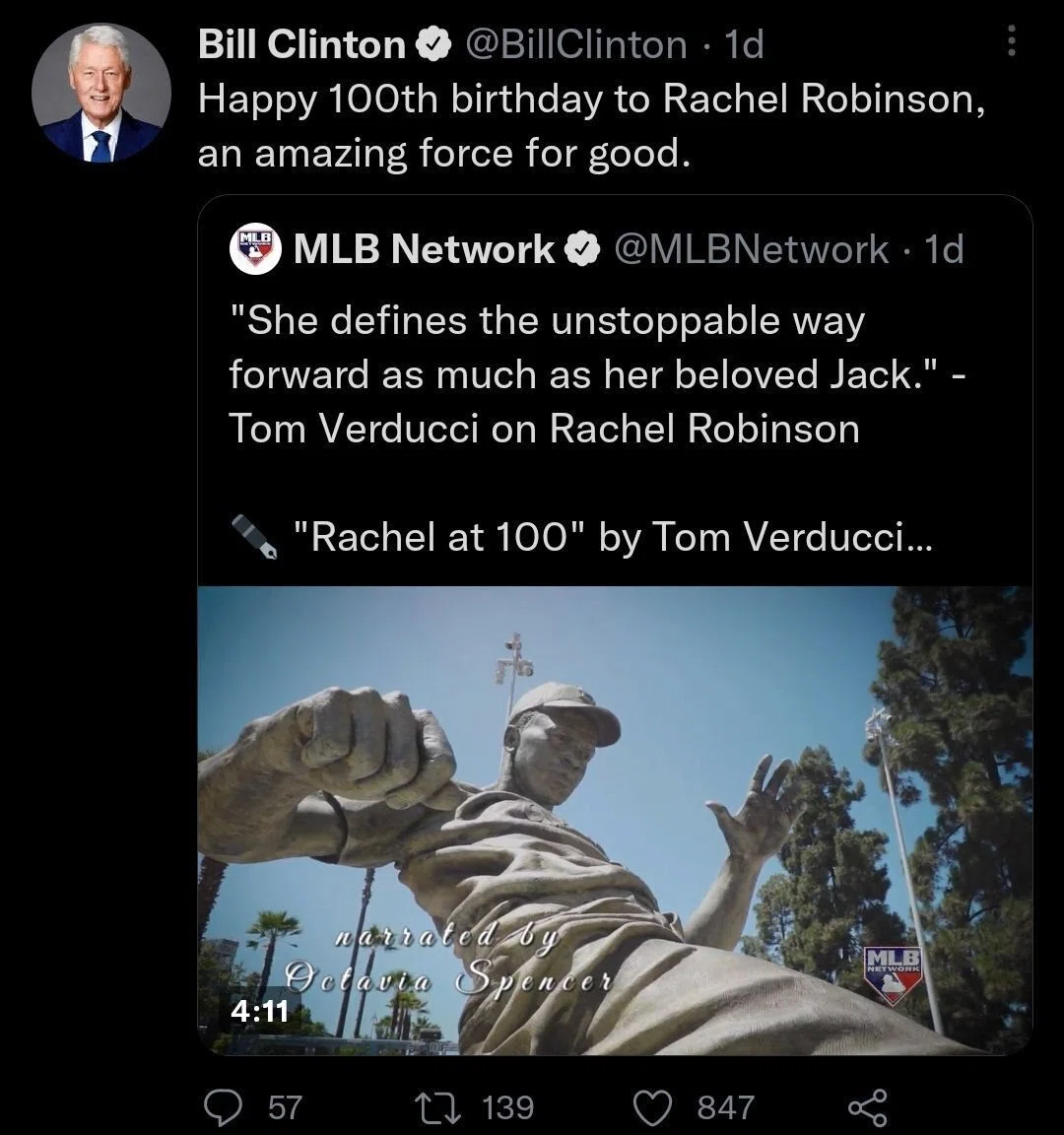Open the @BillClinton handle
1064x1135 pixels.
pyautogui.click(x=576, y=44)
